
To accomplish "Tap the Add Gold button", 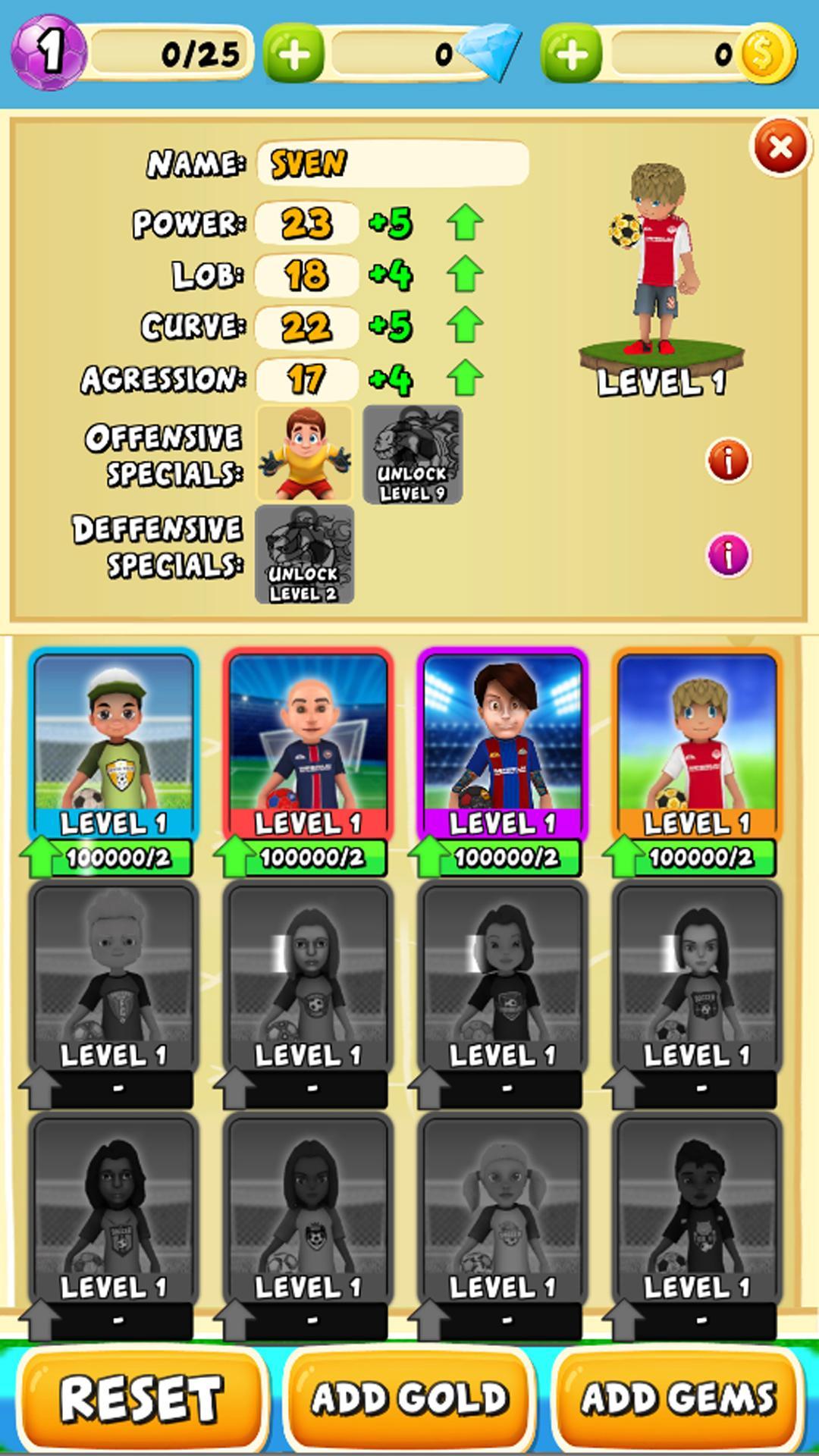I will pyautogui.click(x=409, y=1398).
